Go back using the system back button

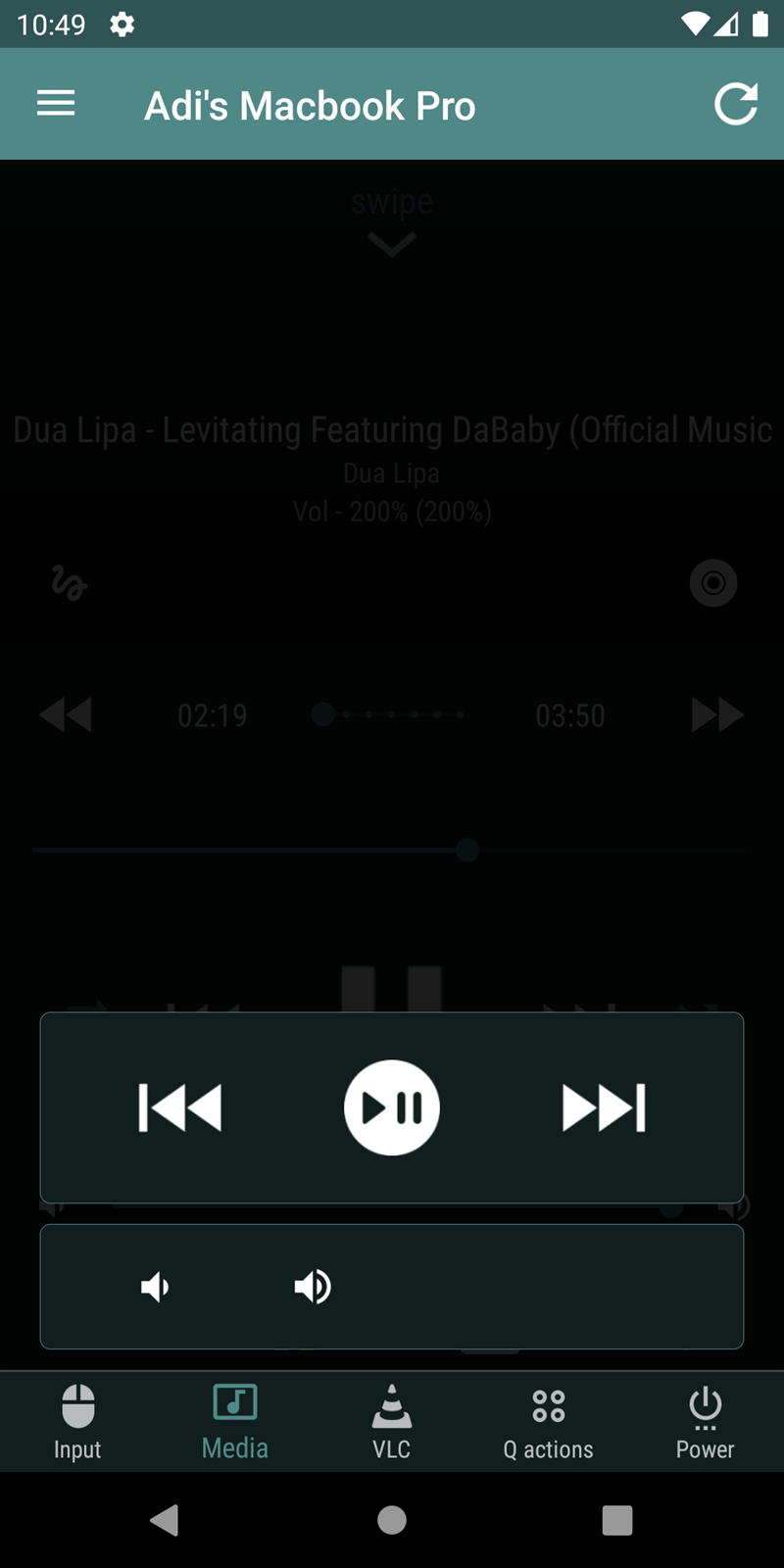[165, 1520]
